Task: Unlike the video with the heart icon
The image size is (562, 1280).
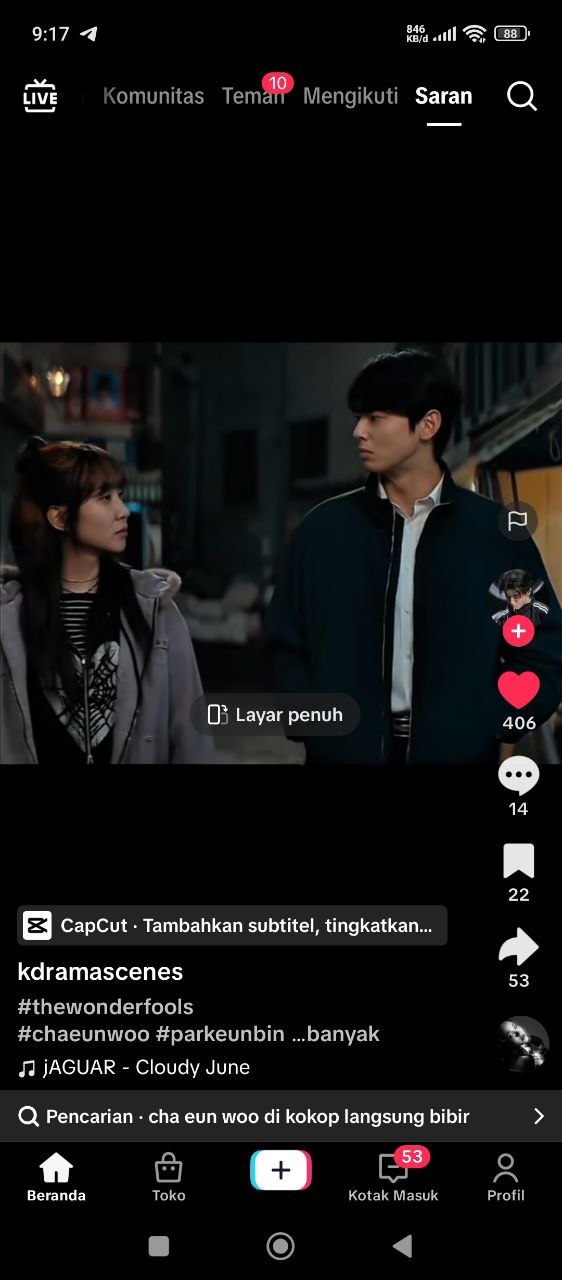Action: point(518,690)
